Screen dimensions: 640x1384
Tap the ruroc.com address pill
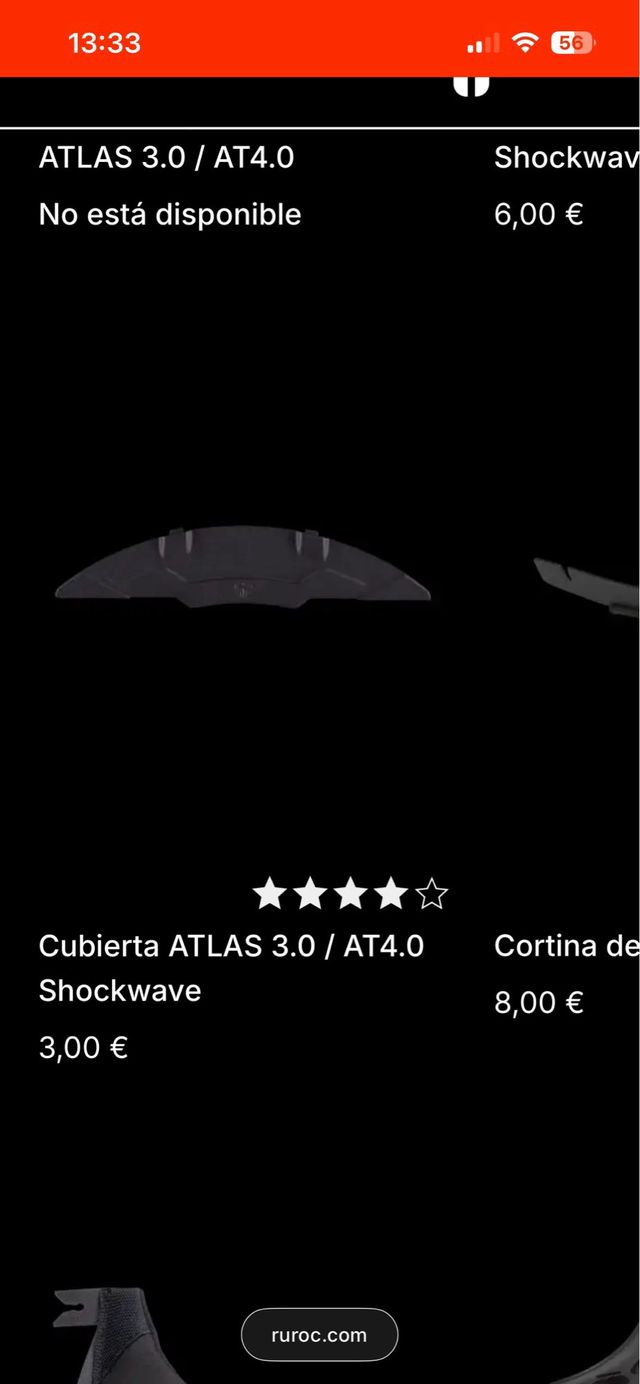point(319,1334)
